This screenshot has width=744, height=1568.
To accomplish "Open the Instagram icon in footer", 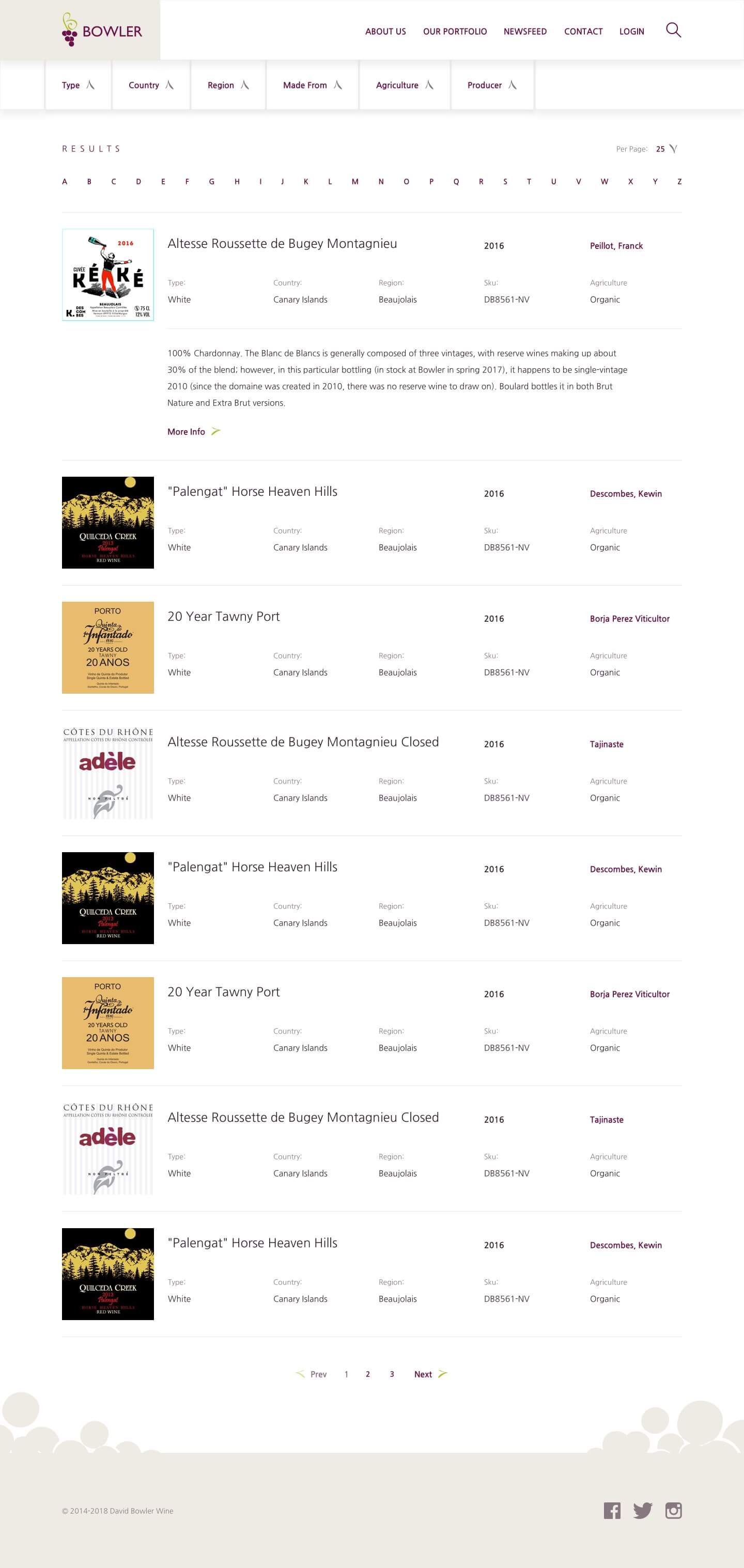I will click(x=673, y=1510).
